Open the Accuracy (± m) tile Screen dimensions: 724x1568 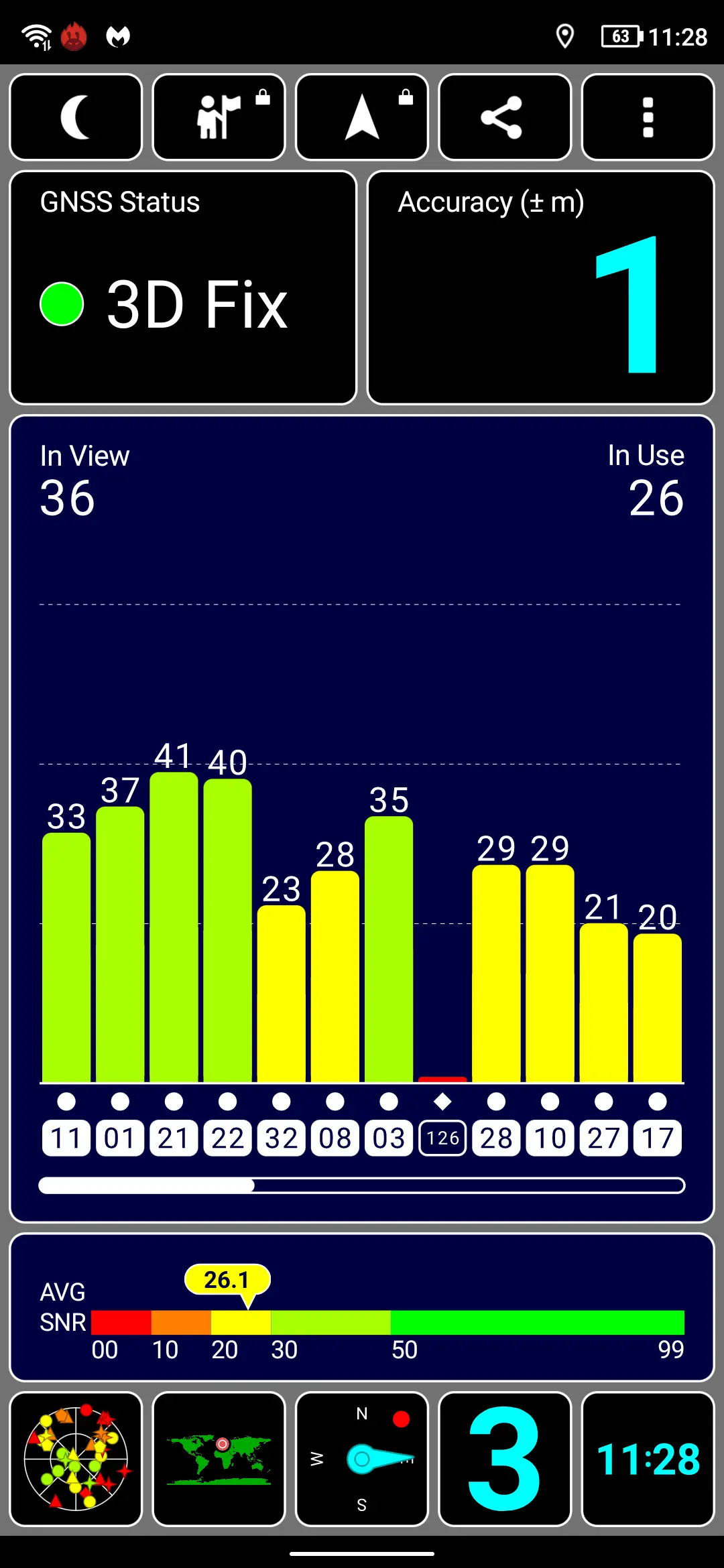coord(541,287)
